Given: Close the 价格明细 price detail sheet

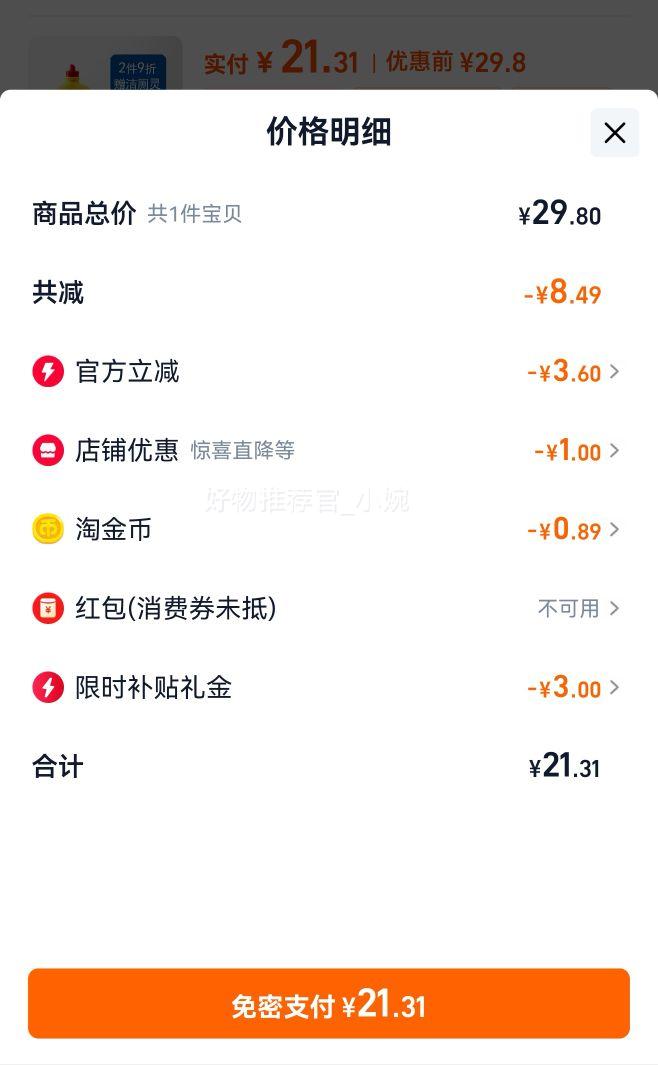Looking at the screenshot, I should click(614, 133).
